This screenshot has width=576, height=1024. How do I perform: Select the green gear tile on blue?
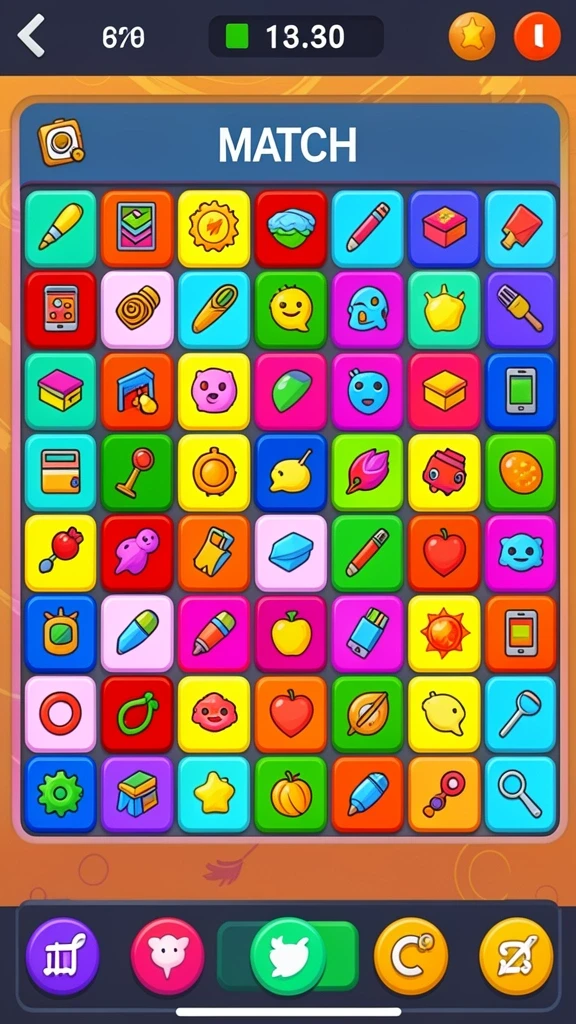[x=60, y=795]
